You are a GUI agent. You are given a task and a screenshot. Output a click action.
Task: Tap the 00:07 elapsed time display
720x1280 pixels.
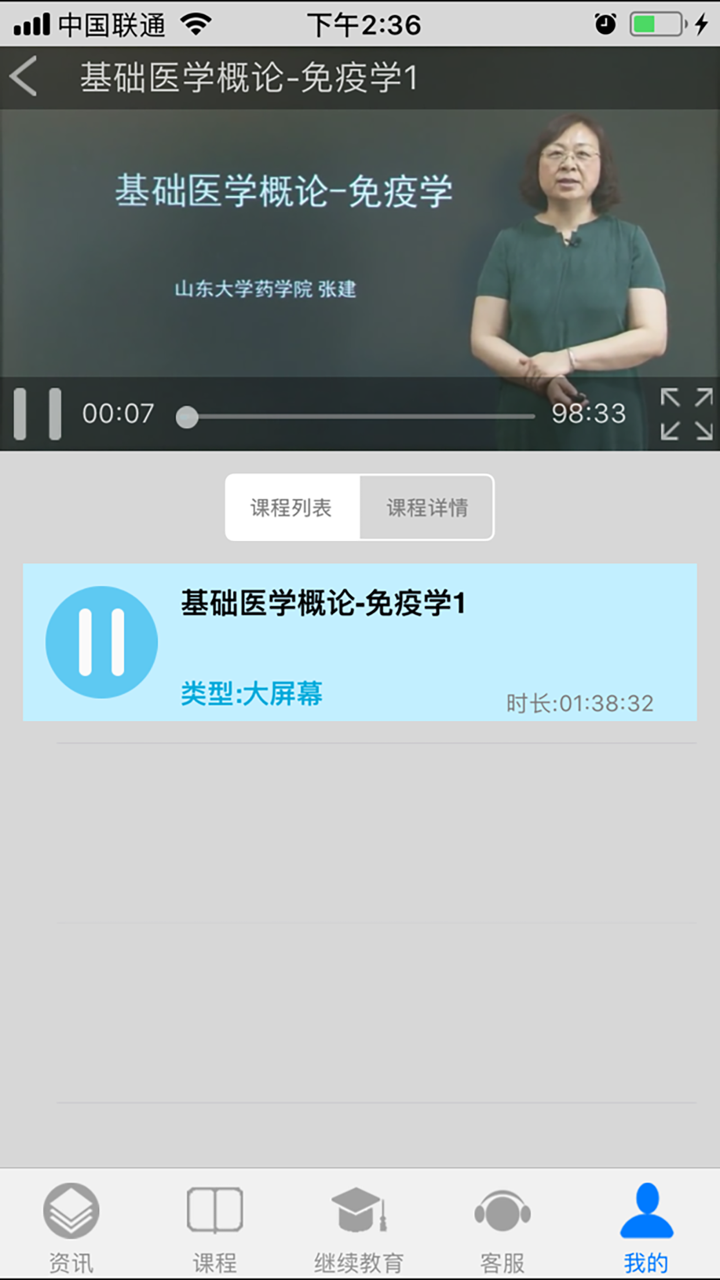pos(118,413)
